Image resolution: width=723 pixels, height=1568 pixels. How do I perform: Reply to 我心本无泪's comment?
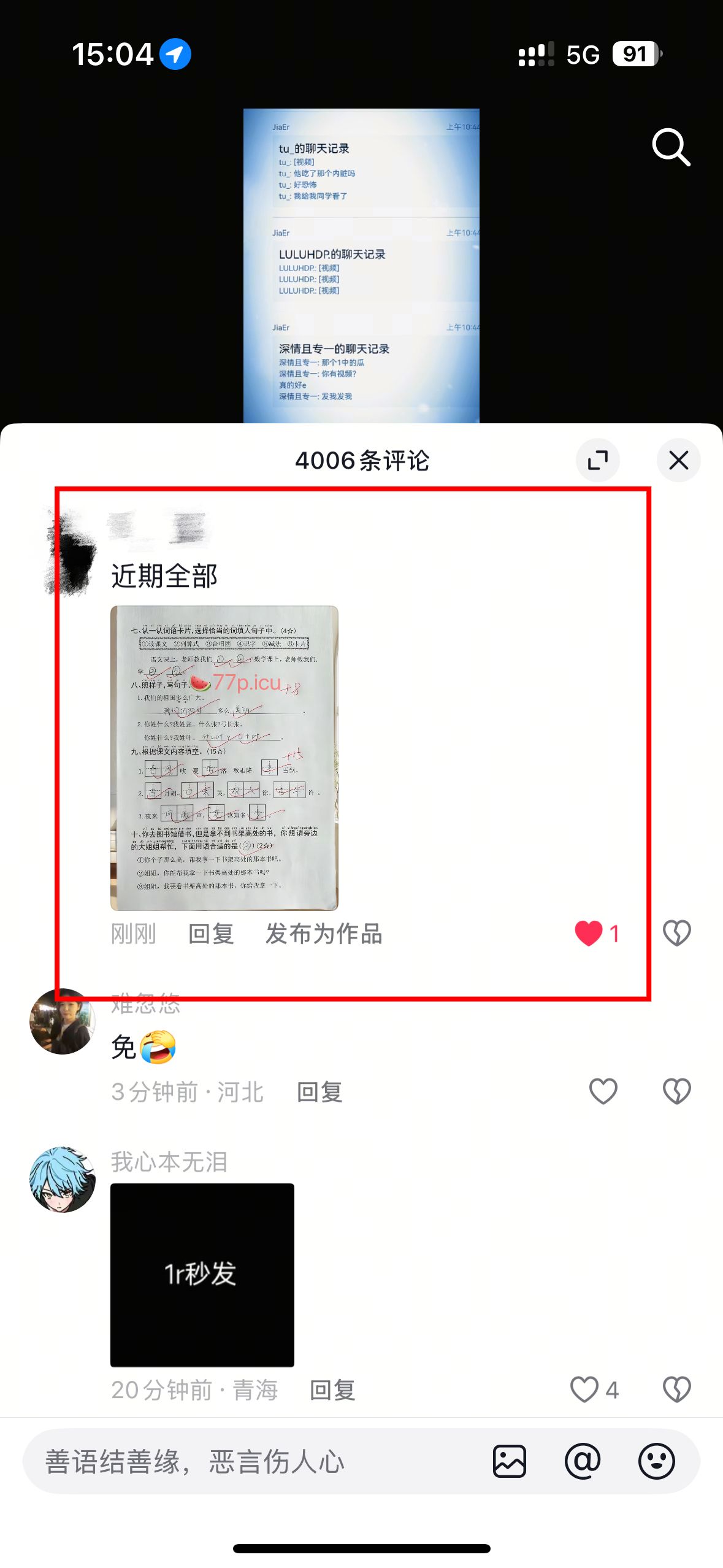(x=332, y=1390)
